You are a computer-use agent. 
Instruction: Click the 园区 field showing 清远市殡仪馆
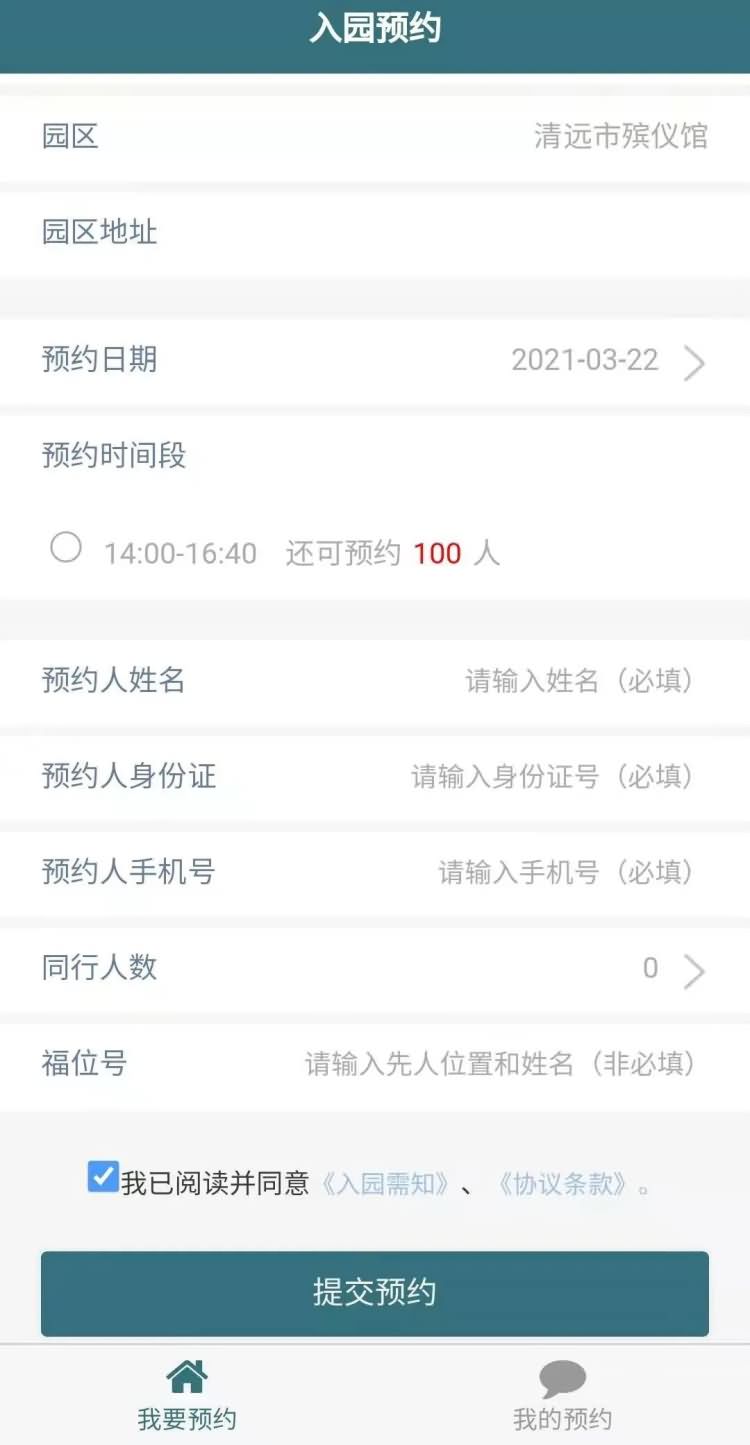tap(620, 137)
